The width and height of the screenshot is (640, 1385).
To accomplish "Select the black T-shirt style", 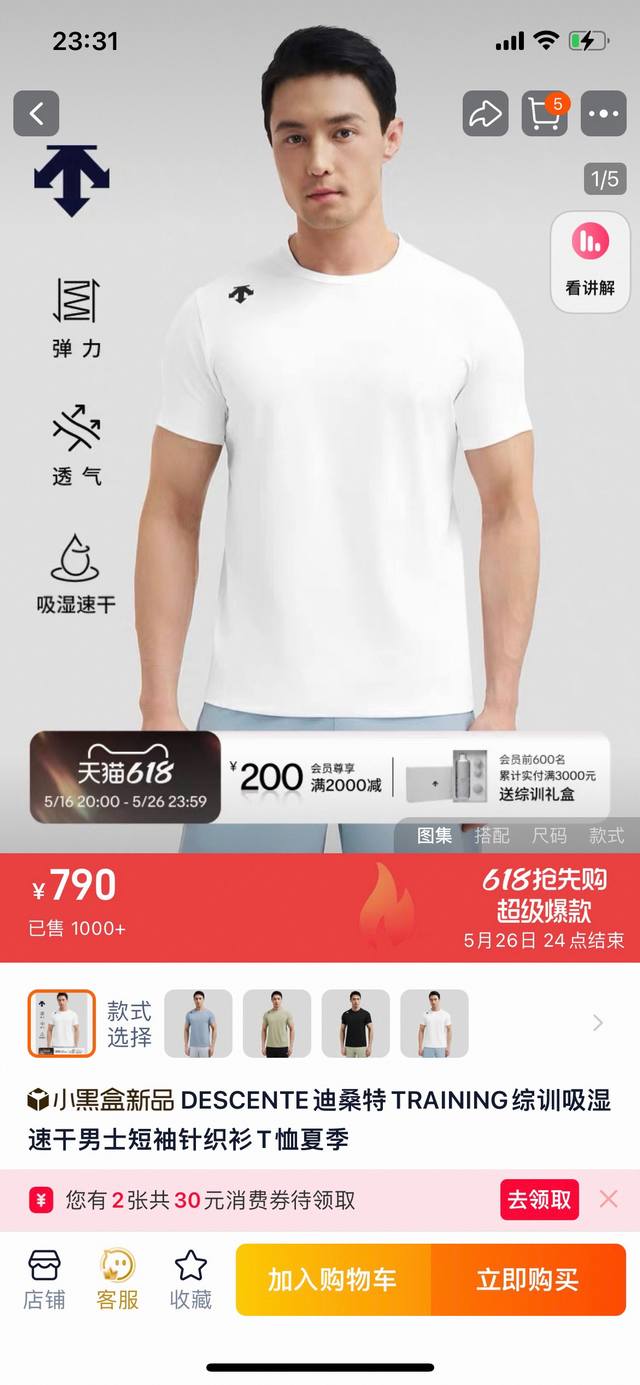I will [x=356, y=1023].
